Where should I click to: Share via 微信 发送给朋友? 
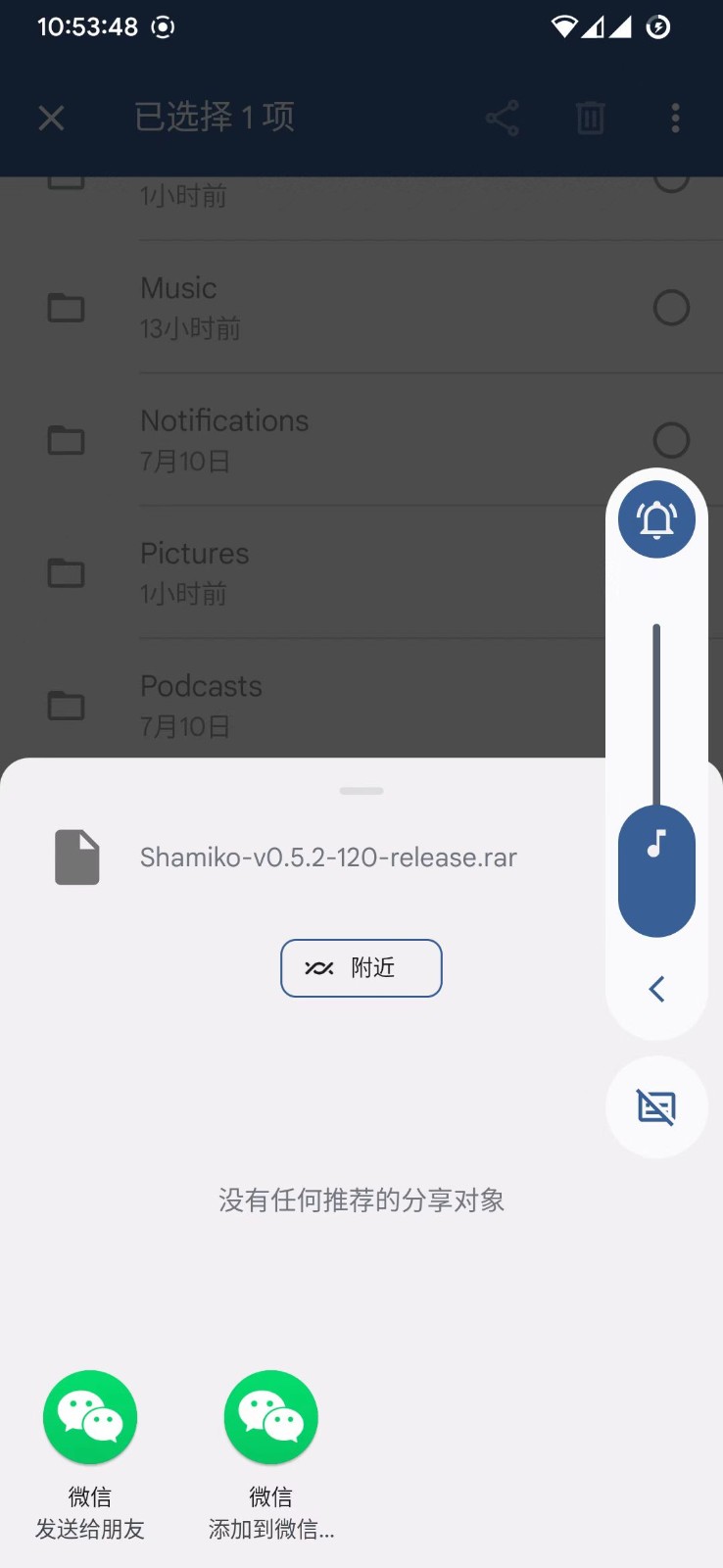coord(90,1418)
